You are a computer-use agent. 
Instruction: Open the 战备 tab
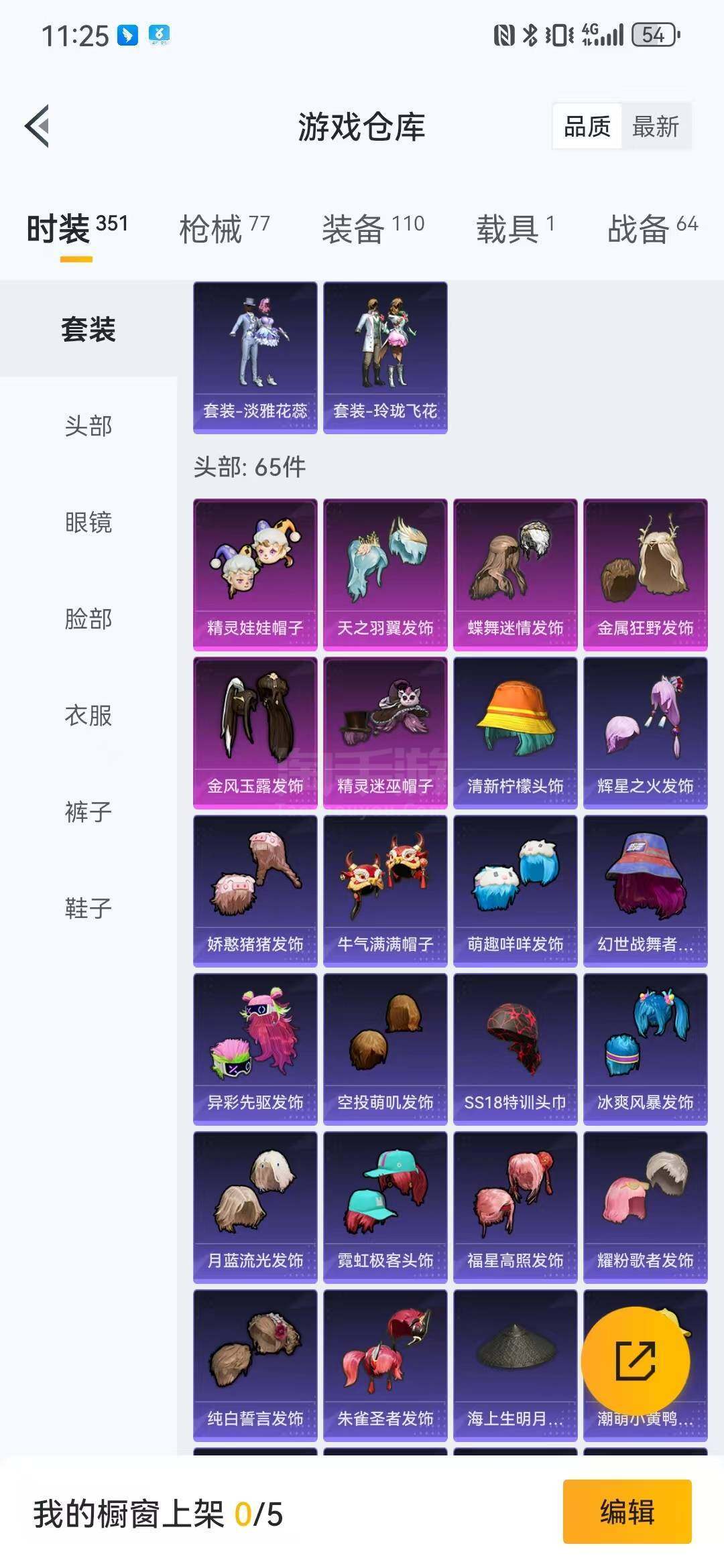pyautogui.click(x=652, y=229)
